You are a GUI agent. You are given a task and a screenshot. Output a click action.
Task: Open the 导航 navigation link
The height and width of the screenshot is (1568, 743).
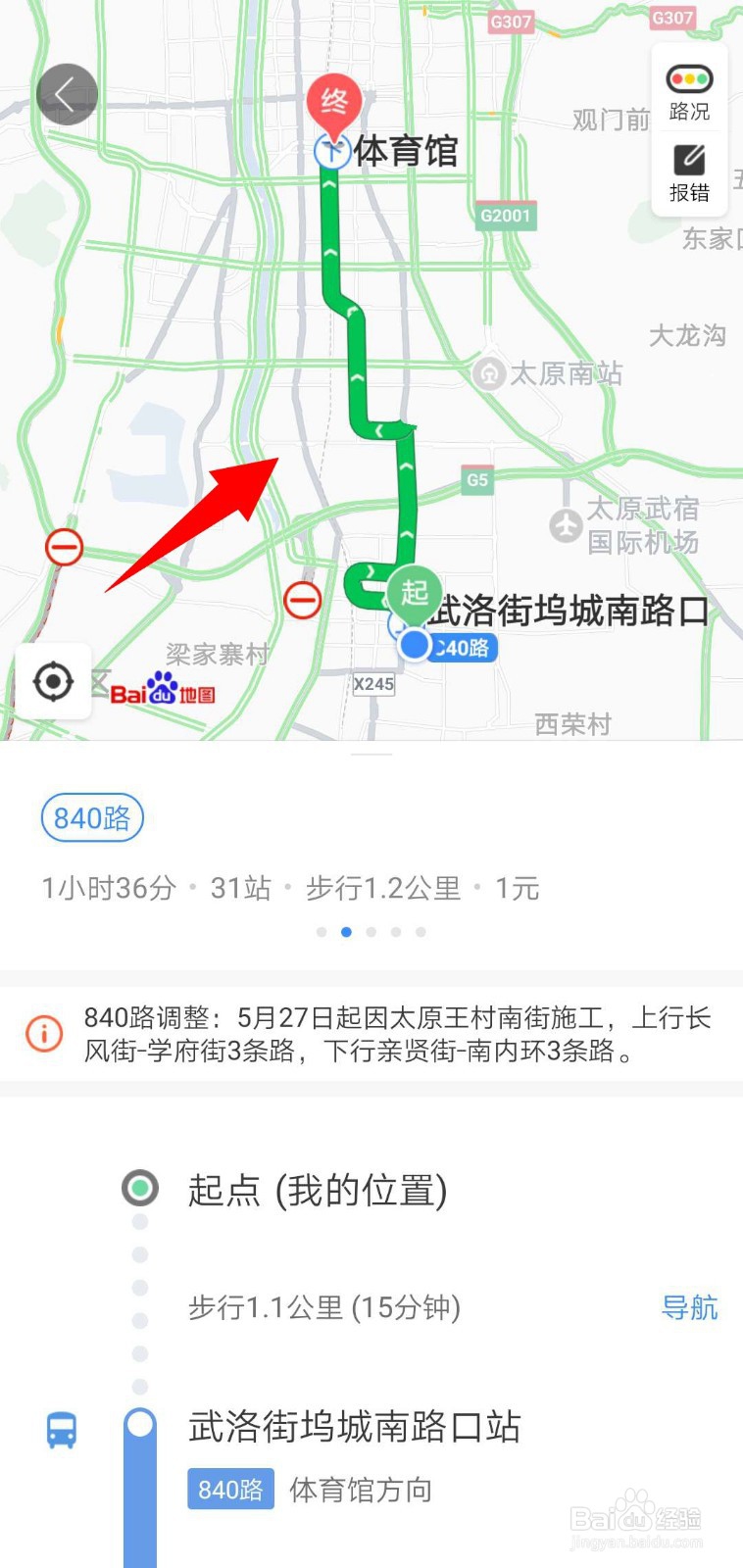pos(690,1308)
